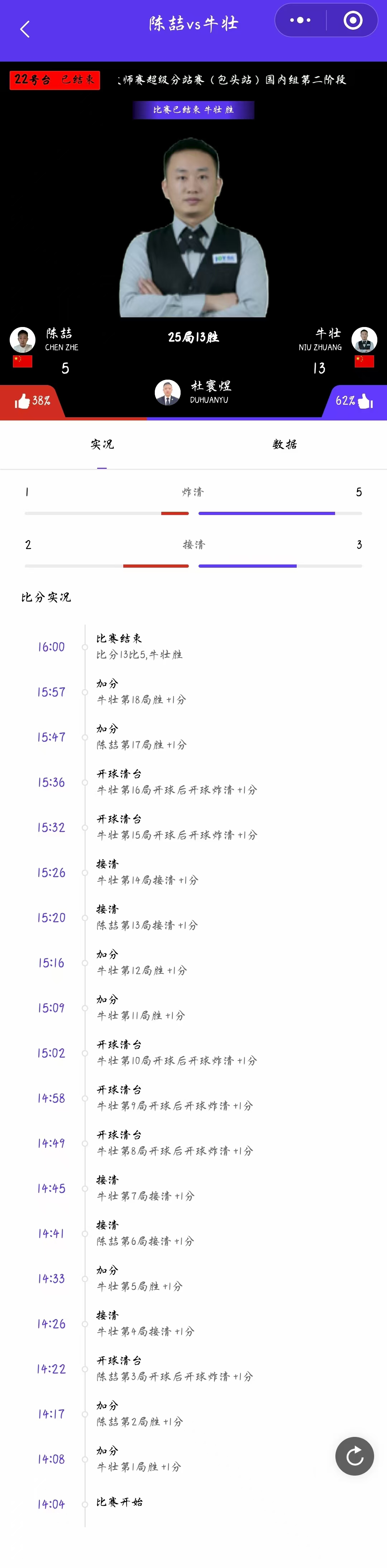
Task: Open 陈喆's player avatar
Action: point(23,340)
